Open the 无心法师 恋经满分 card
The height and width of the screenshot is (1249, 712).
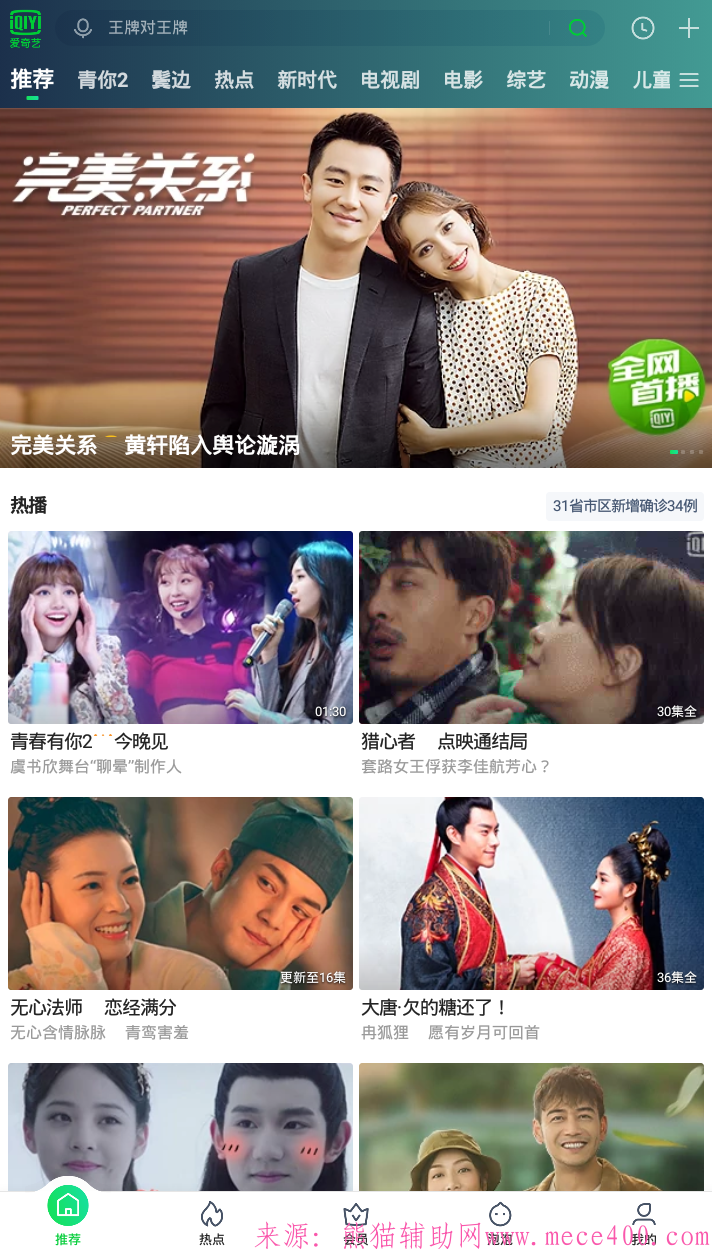(x=180, y=893)
